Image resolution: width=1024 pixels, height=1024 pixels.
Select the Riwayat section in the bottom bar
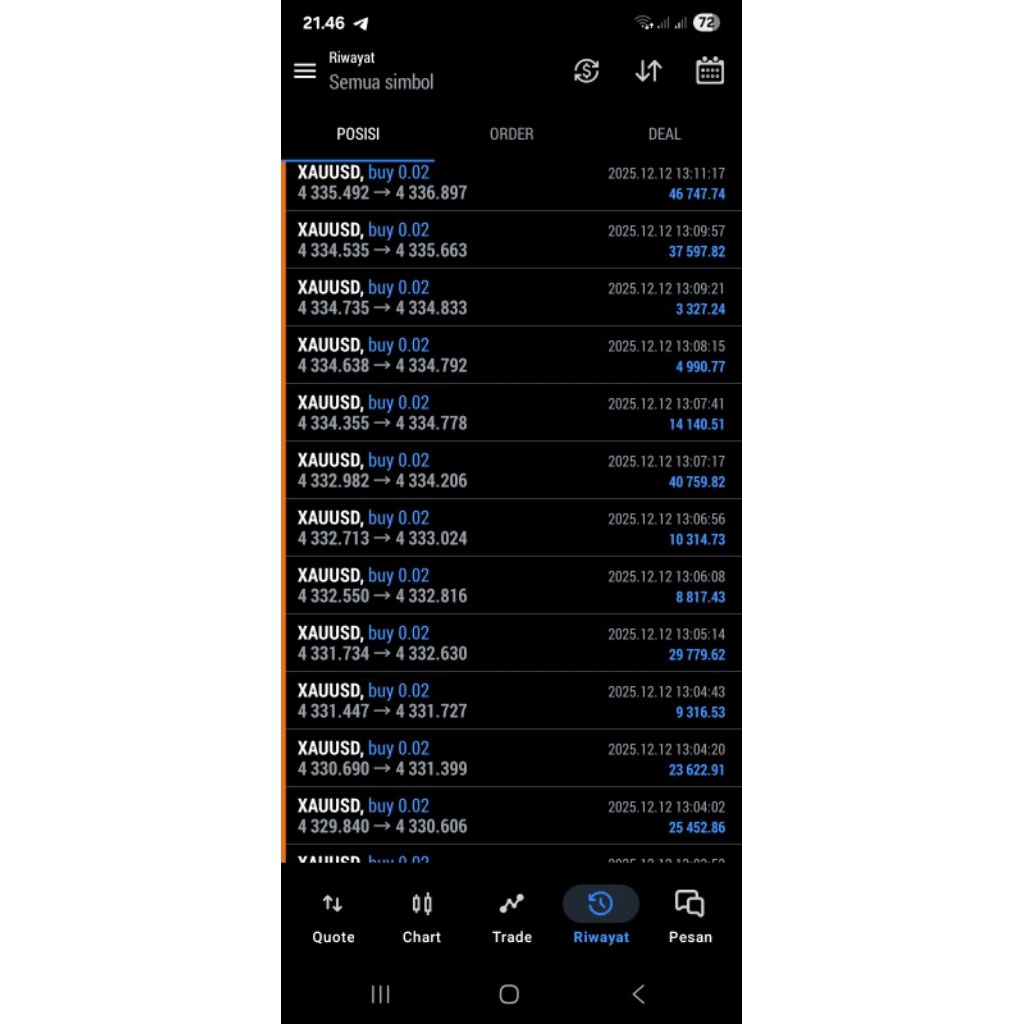[601, 918]
